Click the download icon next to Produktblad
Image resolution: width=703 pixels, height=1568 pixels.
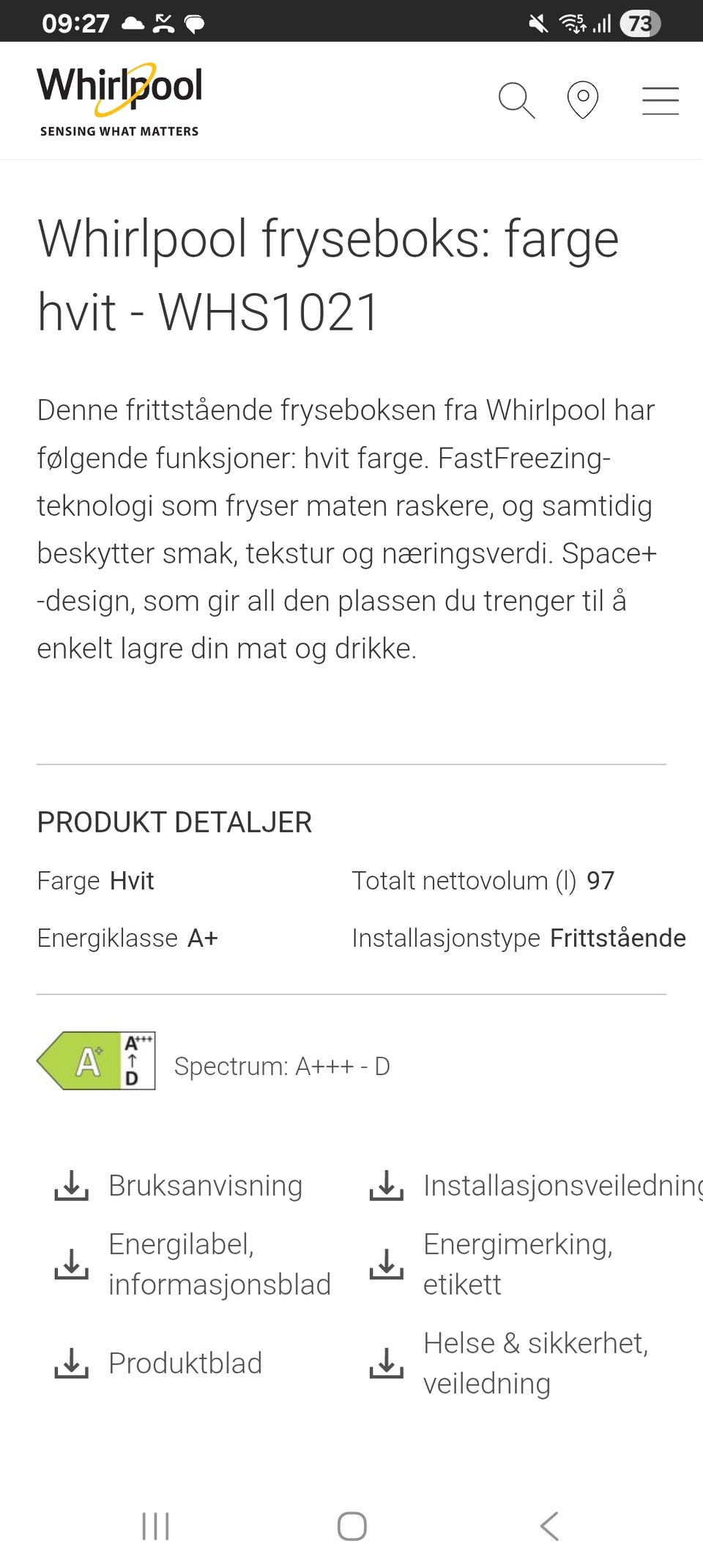pos(71,1363)
